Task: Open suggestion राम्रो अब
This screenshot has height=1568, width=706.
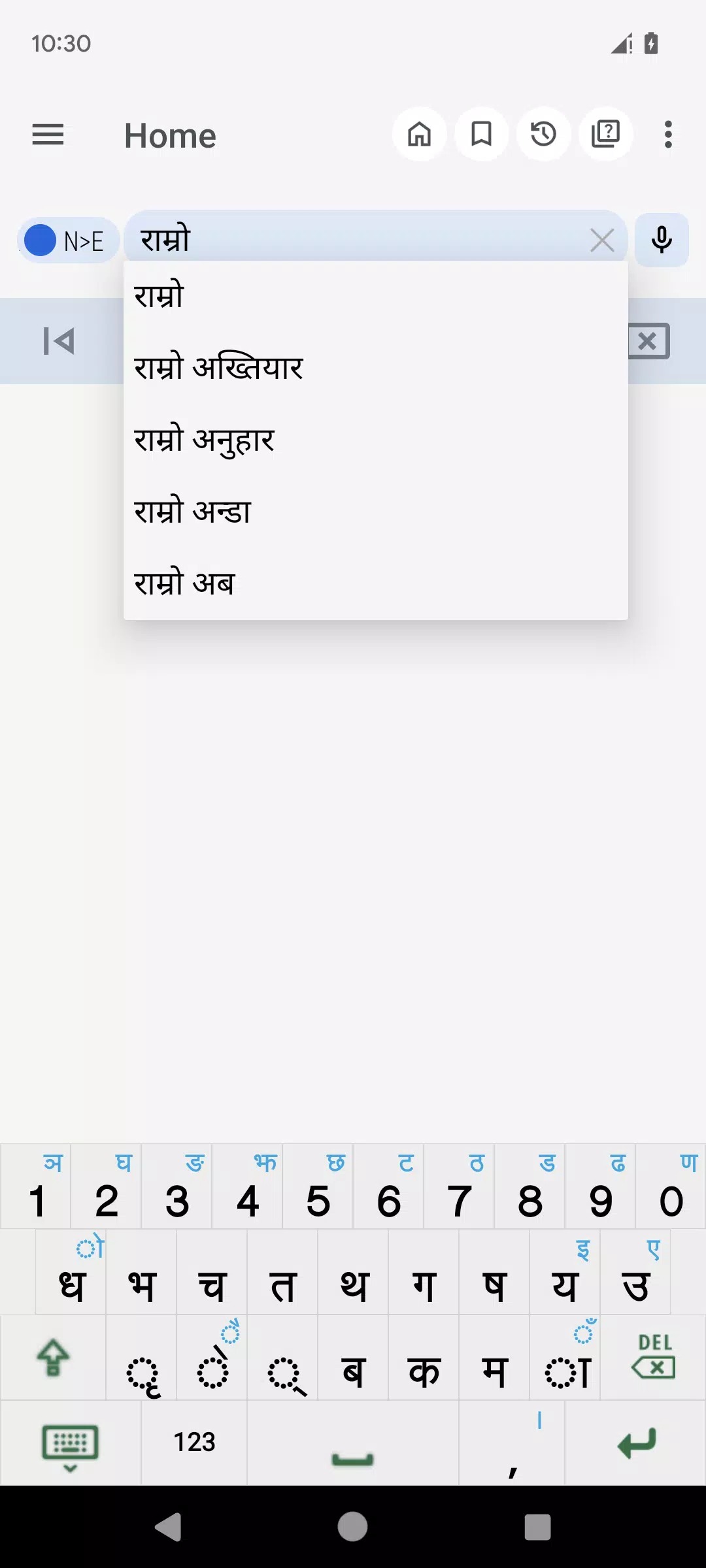Action: pos(184,583)
